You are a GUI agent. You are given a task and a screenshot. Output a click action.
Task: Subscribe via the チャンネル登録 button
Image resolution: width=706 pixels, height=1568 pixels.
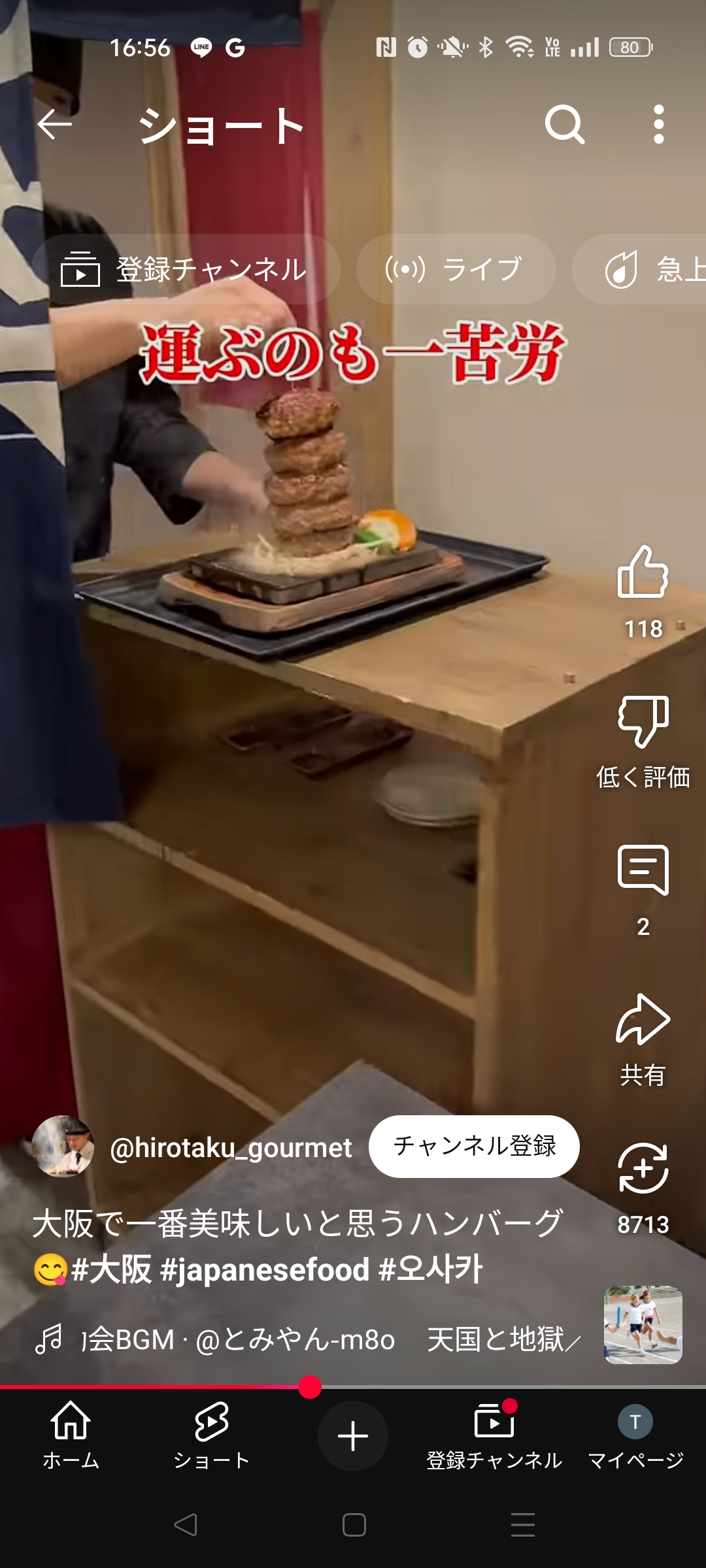pyautogui.click(x=474, y=1147)
